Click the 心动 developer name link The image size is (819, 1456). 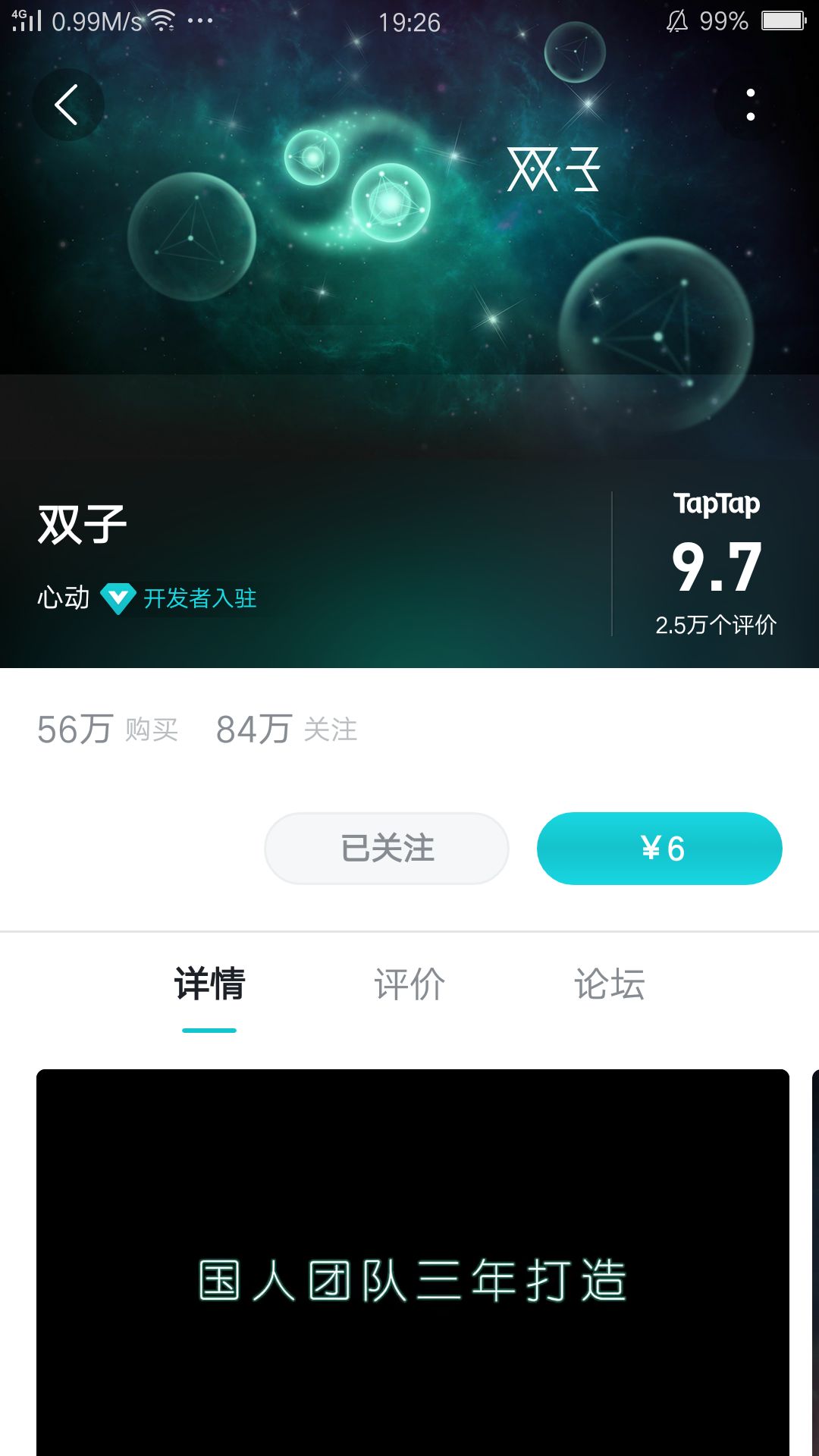[x=64, y=599]
